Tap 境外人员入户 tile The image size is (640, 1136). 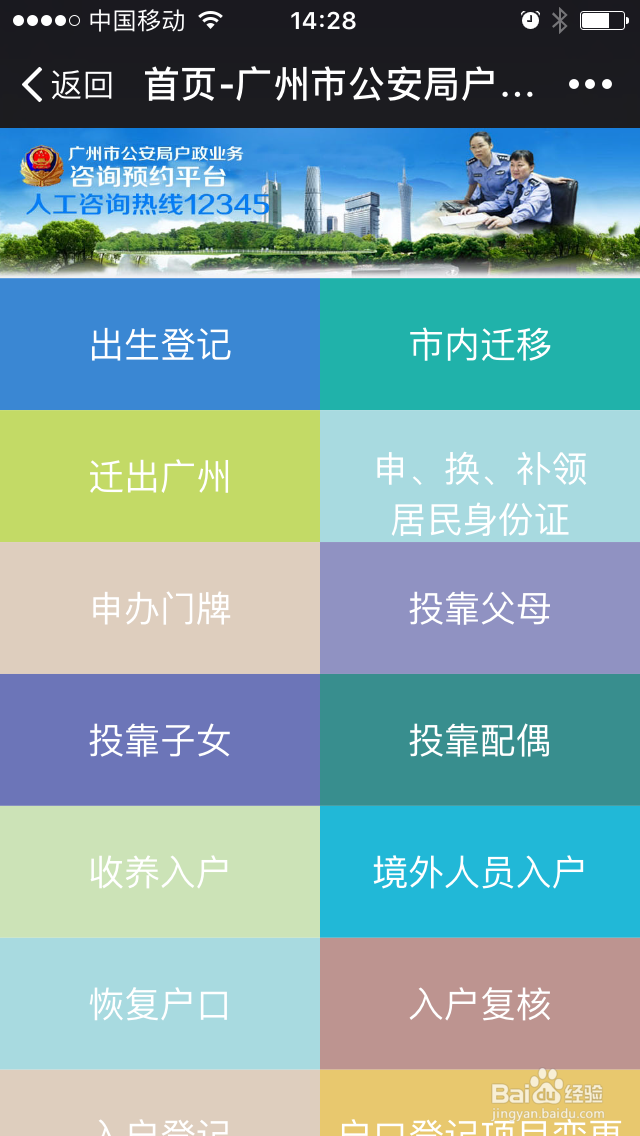tap(480, 872)
